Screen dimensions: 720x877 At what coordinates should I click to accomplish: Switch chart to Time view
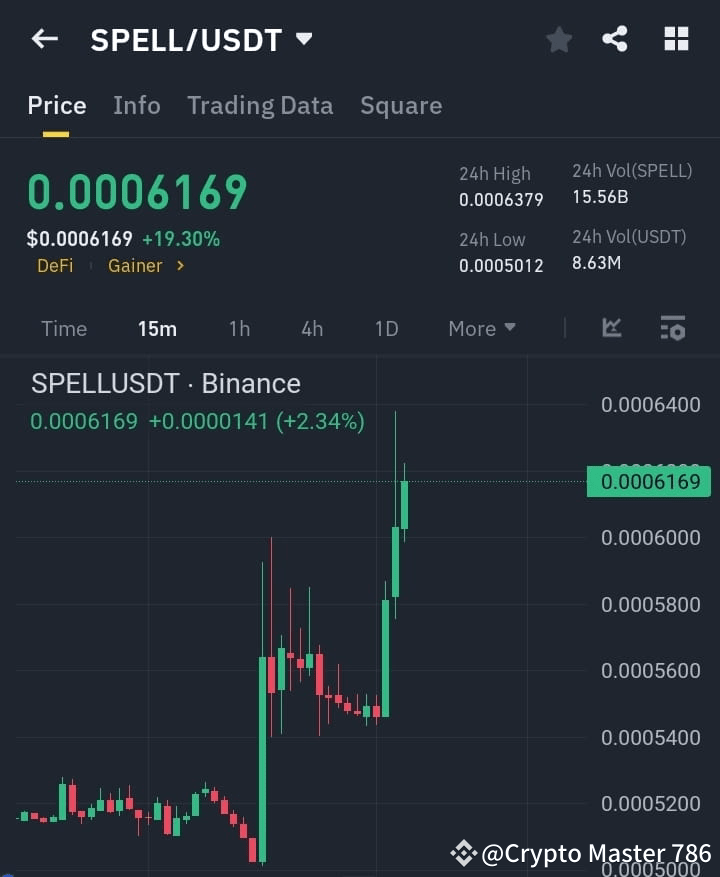point(63,328)
